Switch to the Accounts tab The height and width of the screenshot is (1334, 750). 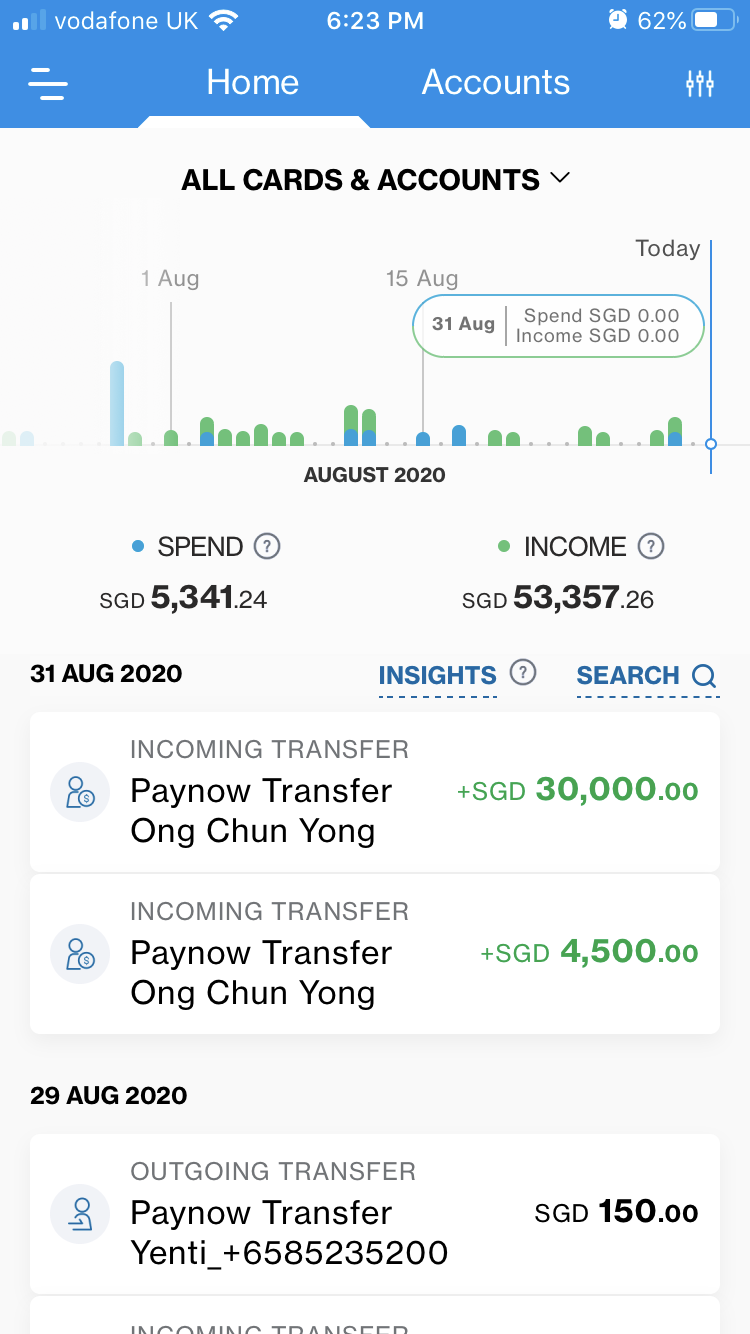coord(495,82)
